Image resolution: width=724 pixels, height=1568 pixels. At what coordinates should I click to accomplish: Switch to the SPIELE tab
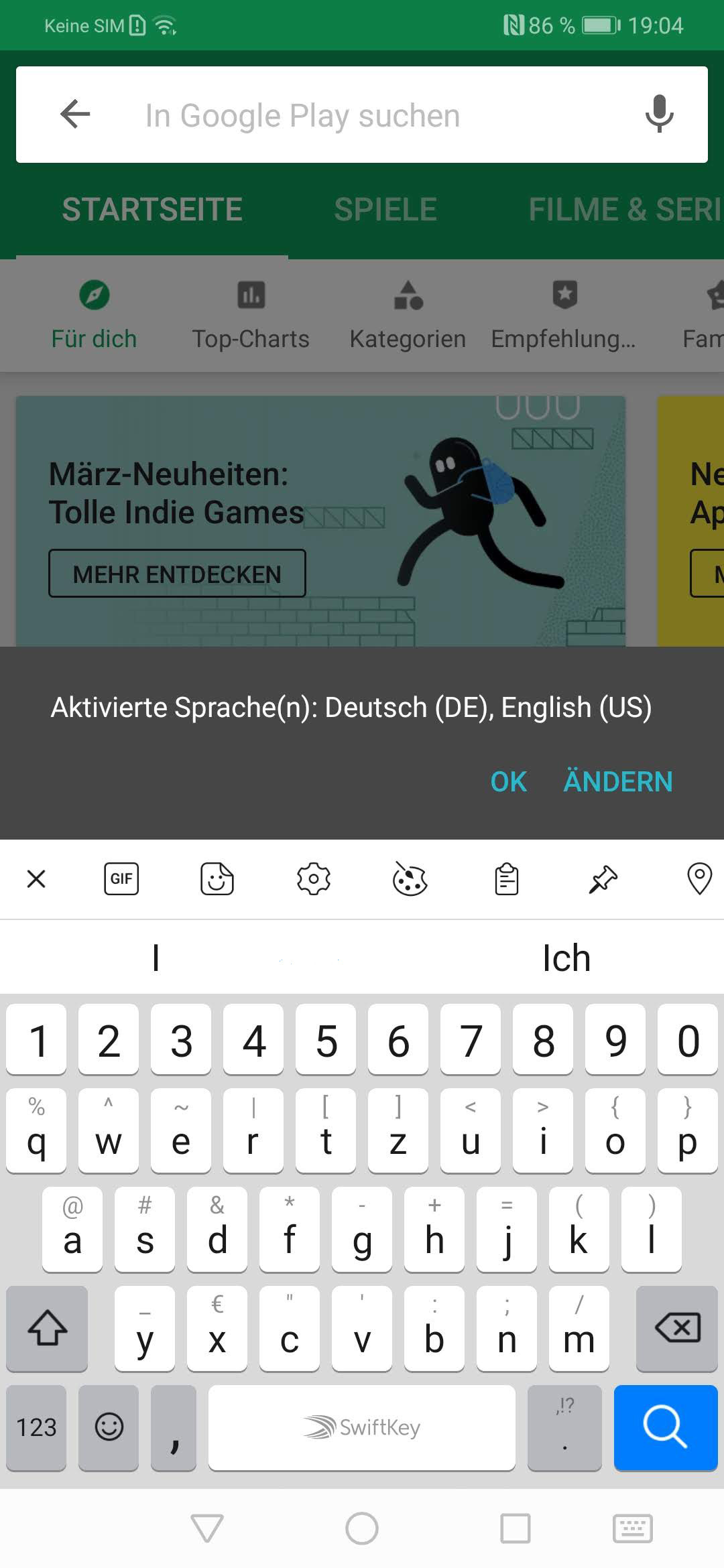coord(385,210)
